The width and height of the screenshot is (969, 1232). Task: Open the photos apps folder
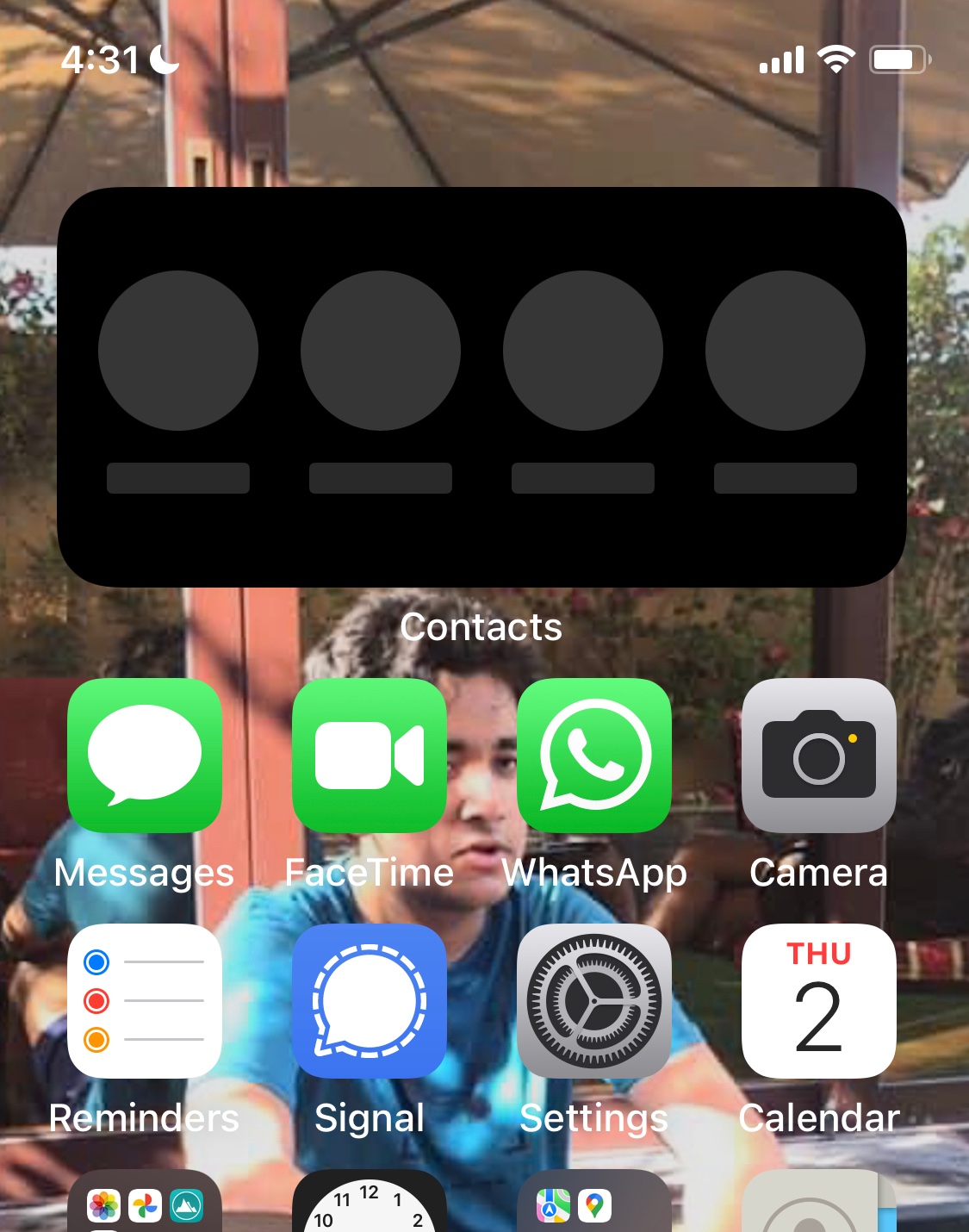click(x=145, y=1201)
